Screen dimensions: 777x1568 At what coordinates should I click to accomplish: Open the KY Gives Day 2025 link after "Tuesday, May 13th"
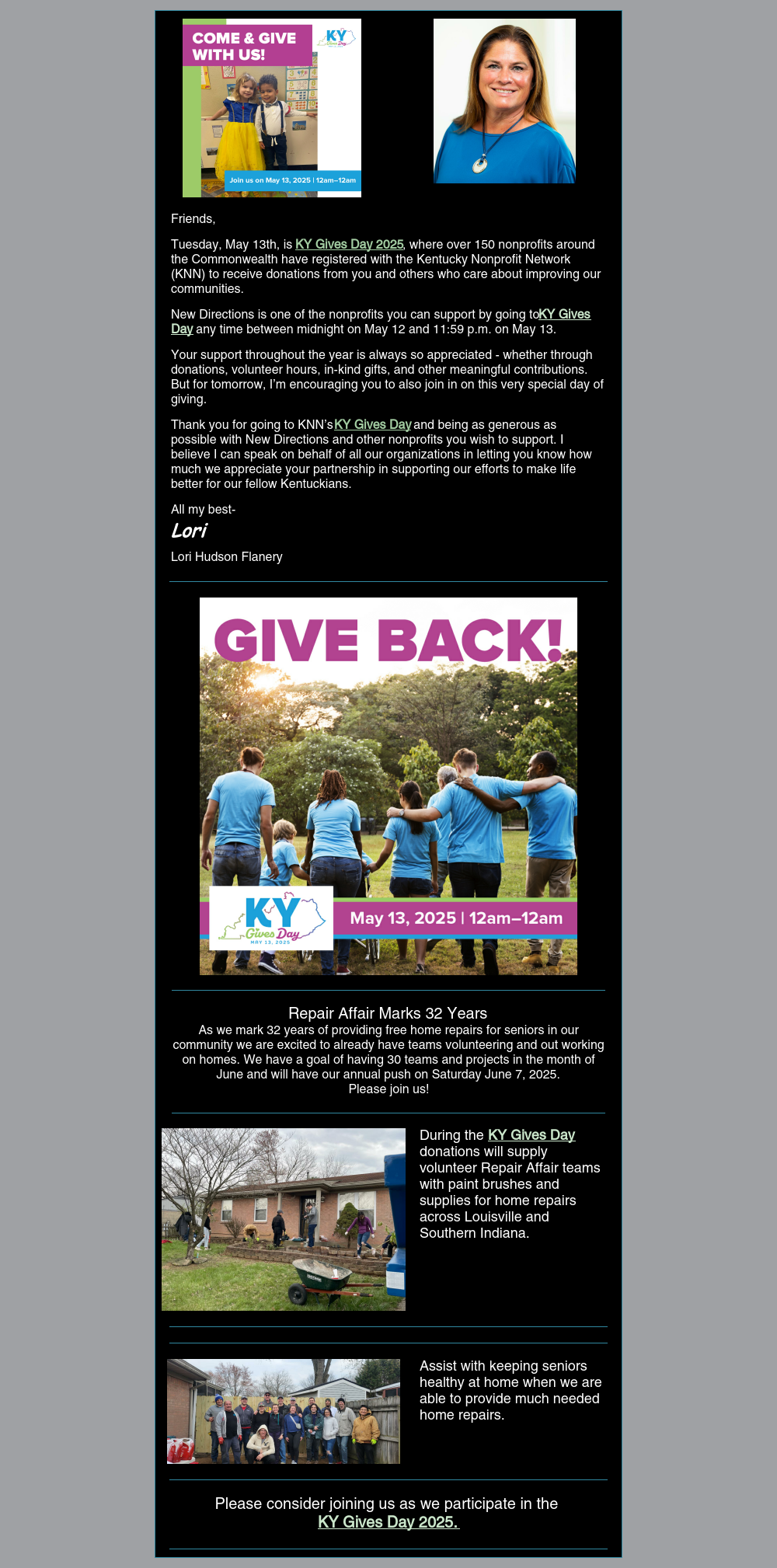point(349,245)
